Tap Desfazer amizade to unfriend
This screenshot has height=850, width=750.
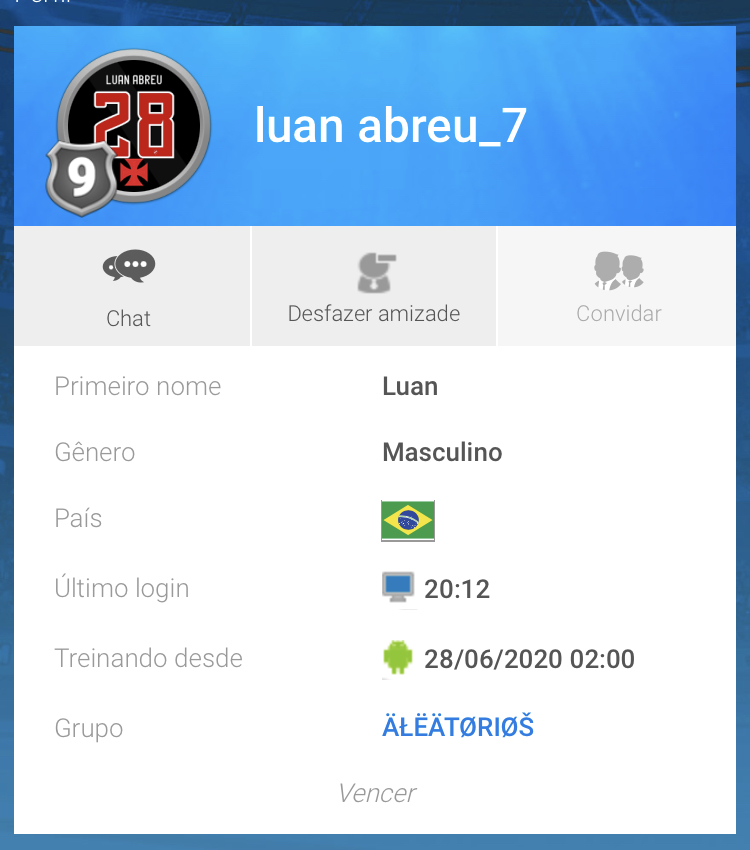374,287
